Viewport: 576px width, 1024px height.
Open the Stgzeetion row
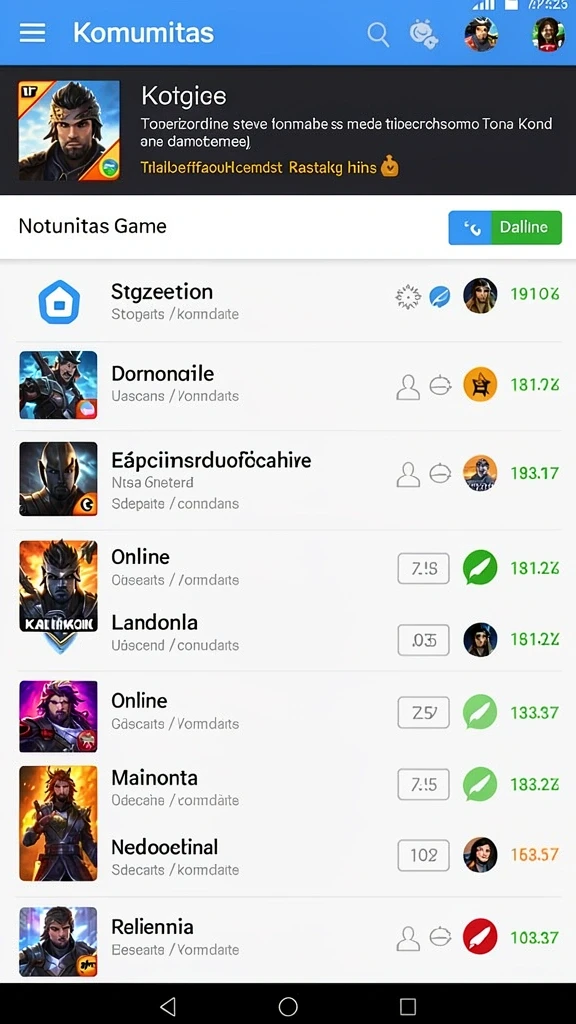click(288, 301)
